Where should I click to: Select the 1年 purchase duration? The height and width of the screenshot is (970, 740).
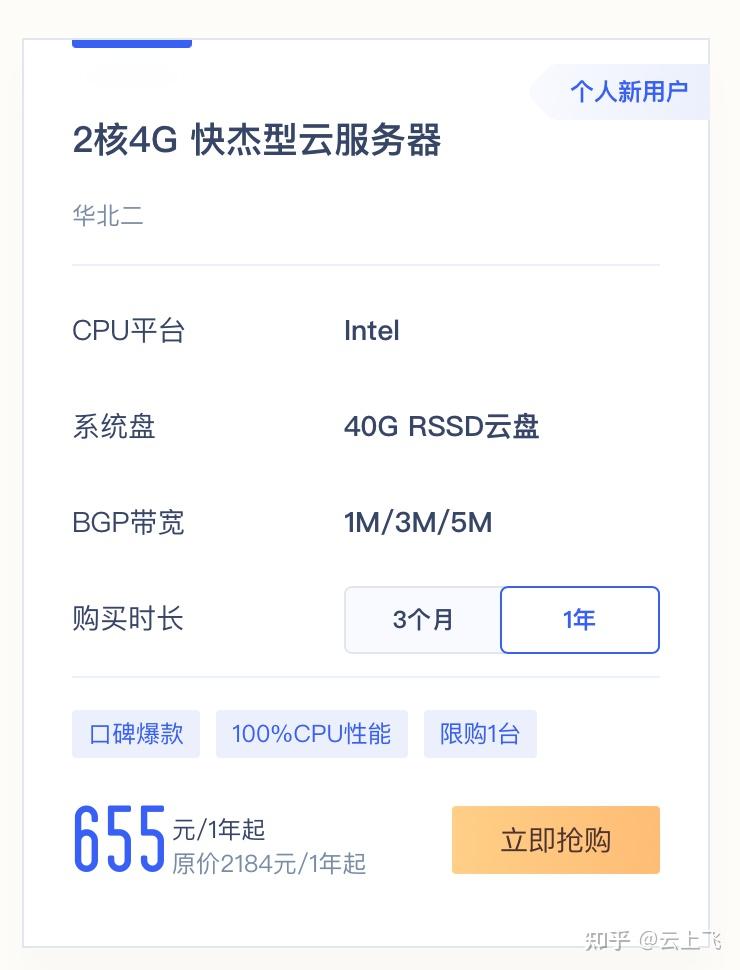[579, 620]
